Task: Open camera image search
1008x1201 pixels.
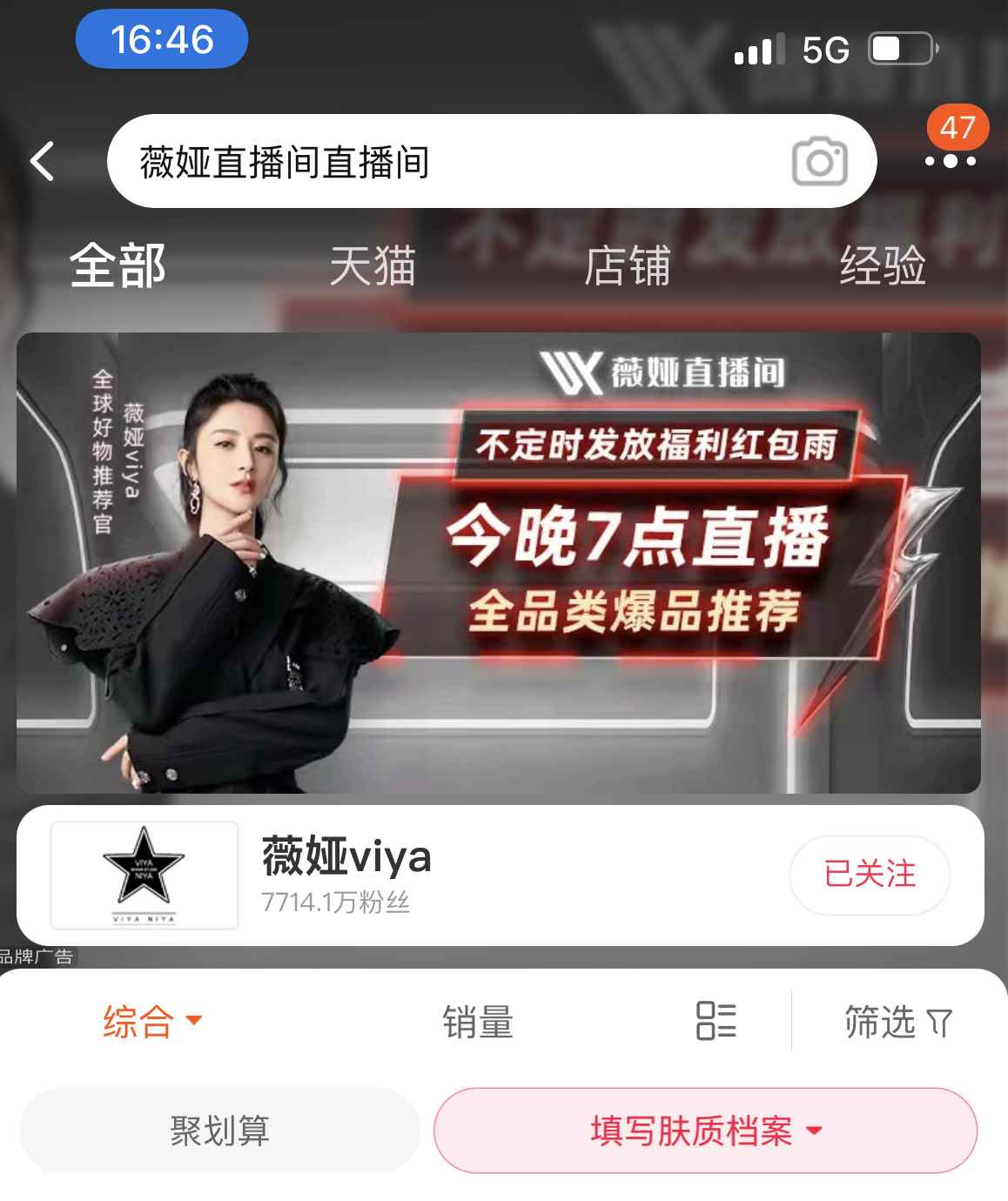Action: tap(819, 162)
